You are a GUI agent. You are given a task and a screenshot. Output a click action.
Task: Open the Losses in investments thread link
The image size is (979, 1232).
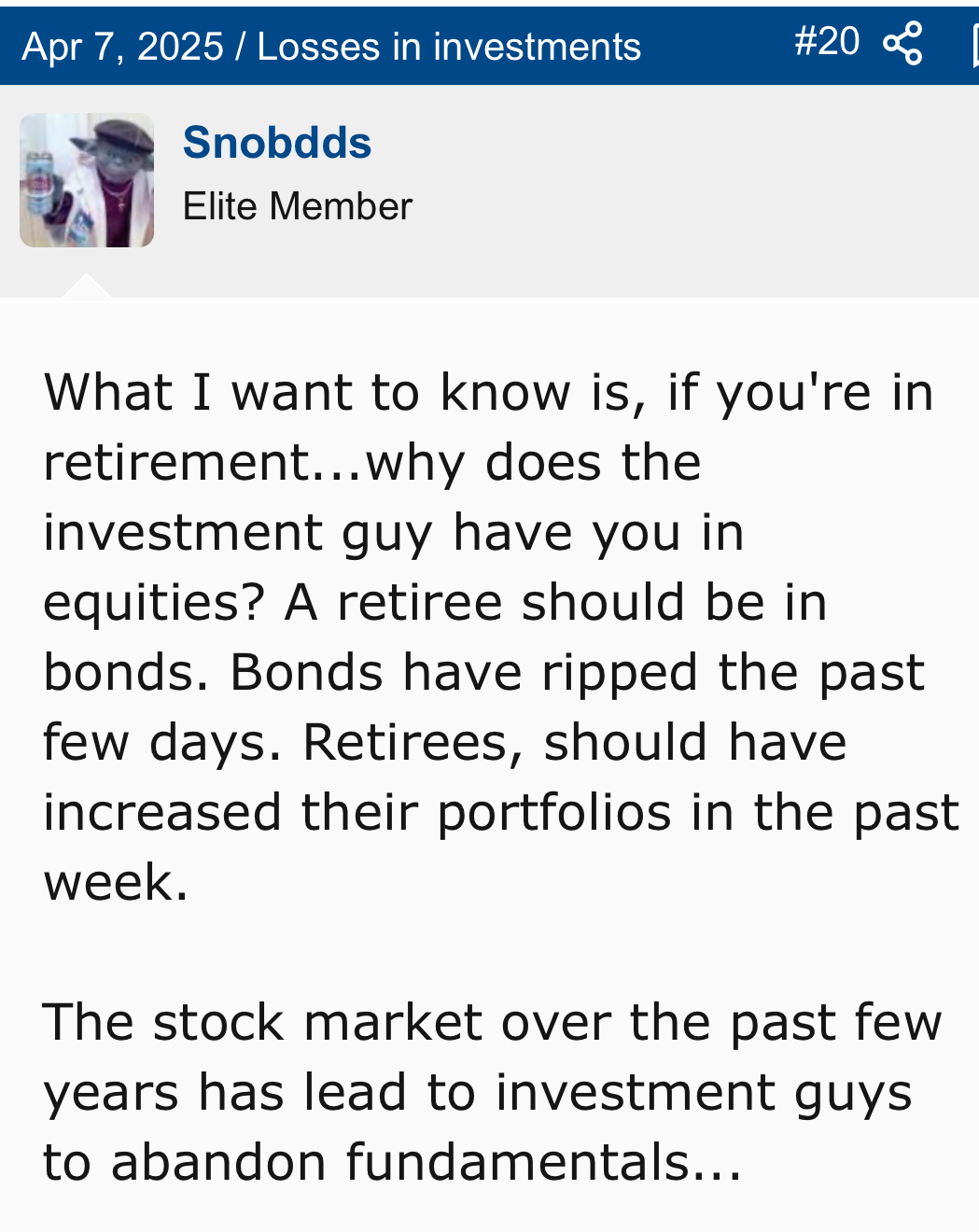[x=449, y=47]
